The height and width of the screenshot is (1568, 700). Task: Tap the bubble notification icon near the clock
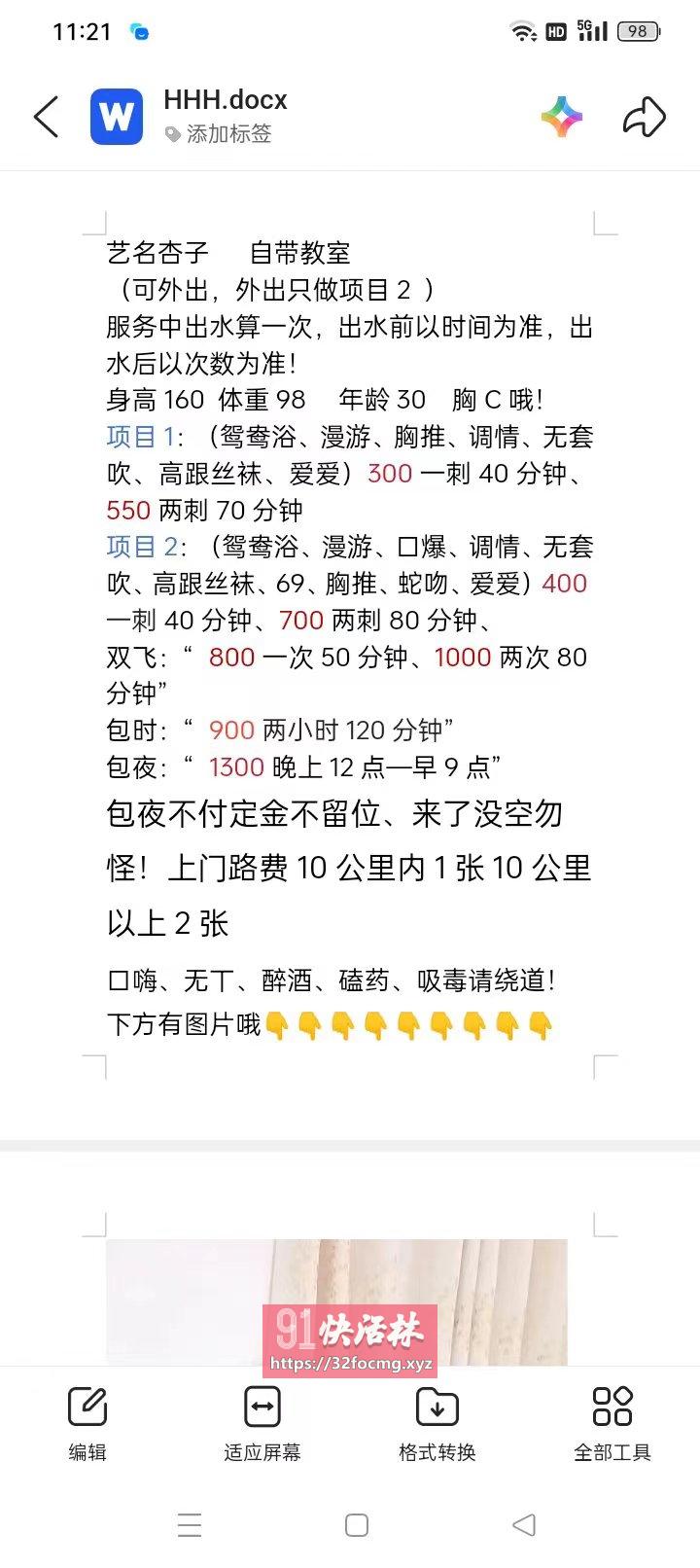136,31
